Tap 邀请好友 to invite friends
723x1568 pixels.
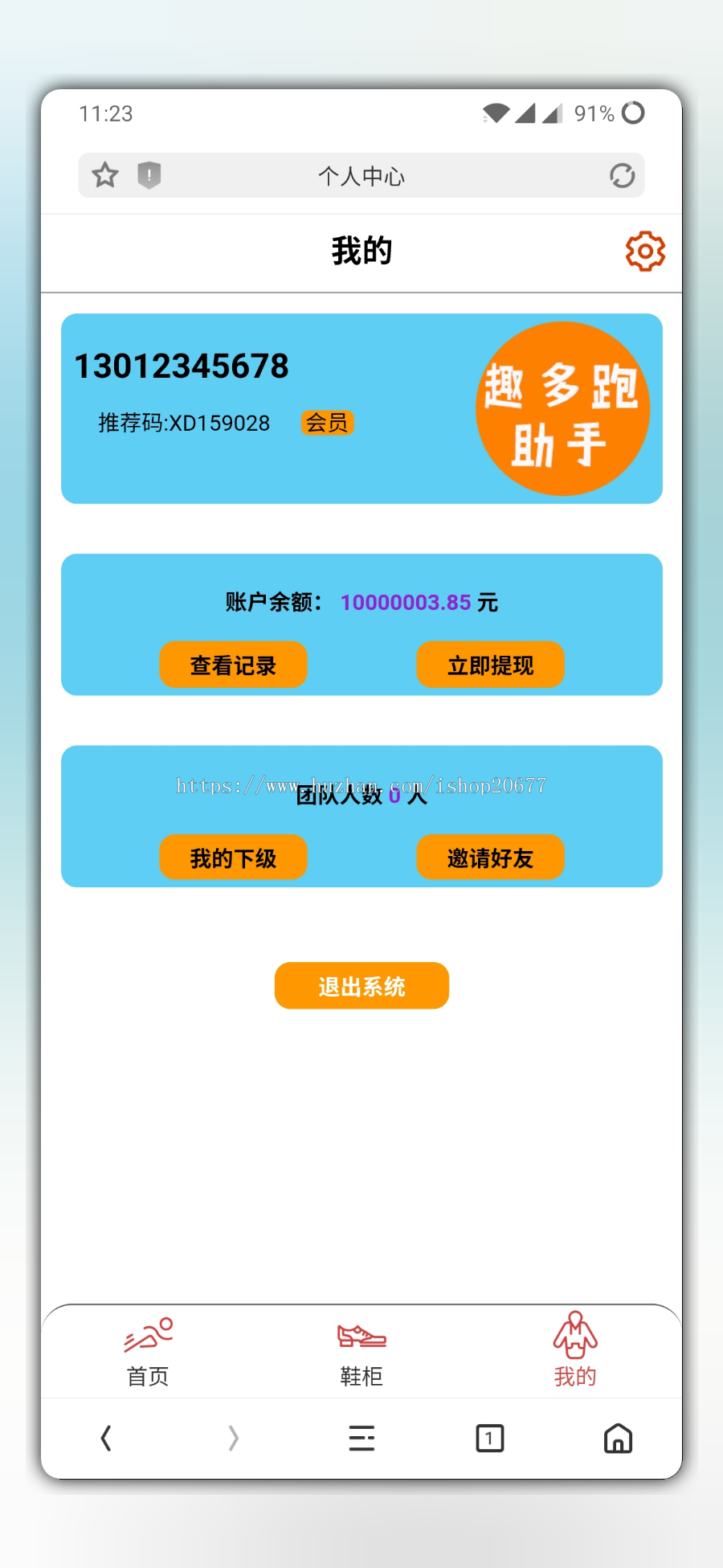coord(489,858)
